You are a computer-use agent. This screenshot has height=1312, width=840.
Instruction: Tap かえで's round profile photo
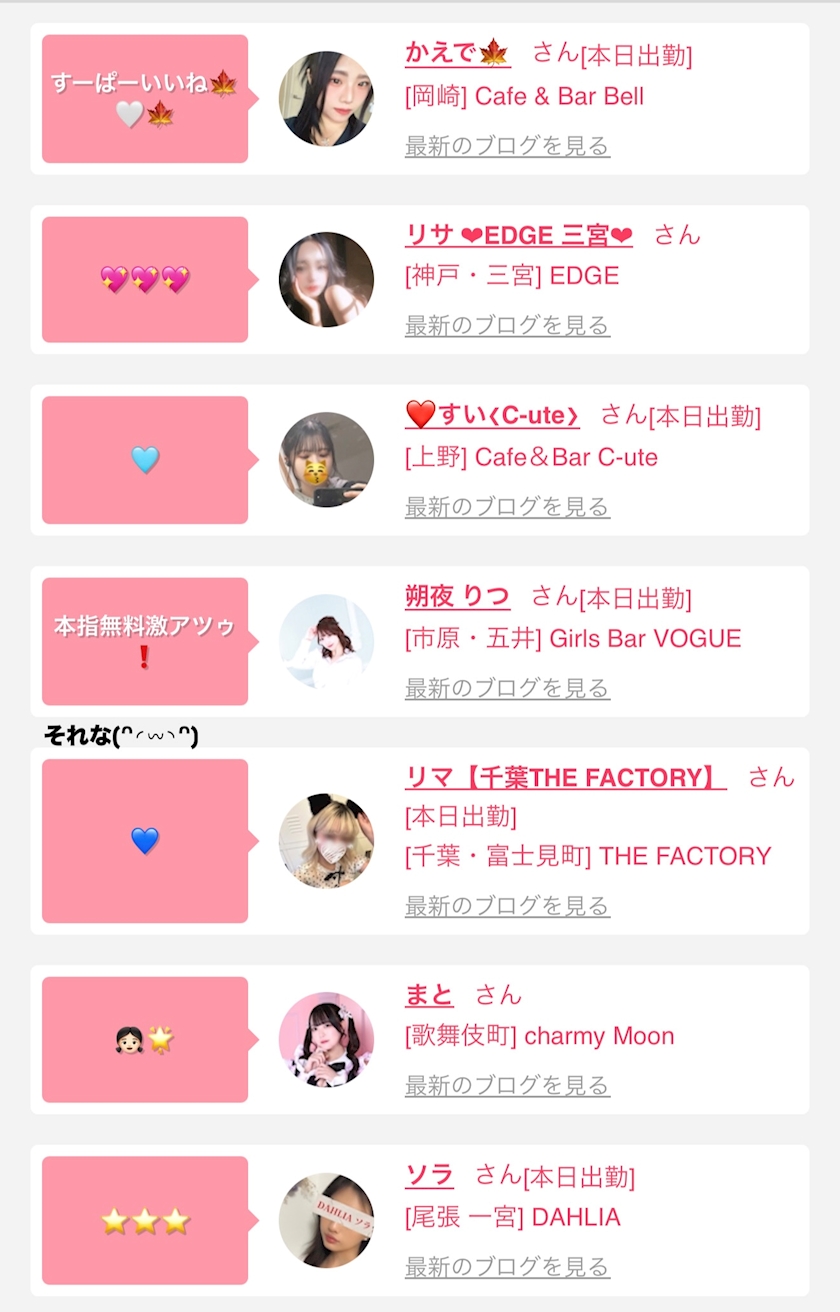[x=326, y=99]
